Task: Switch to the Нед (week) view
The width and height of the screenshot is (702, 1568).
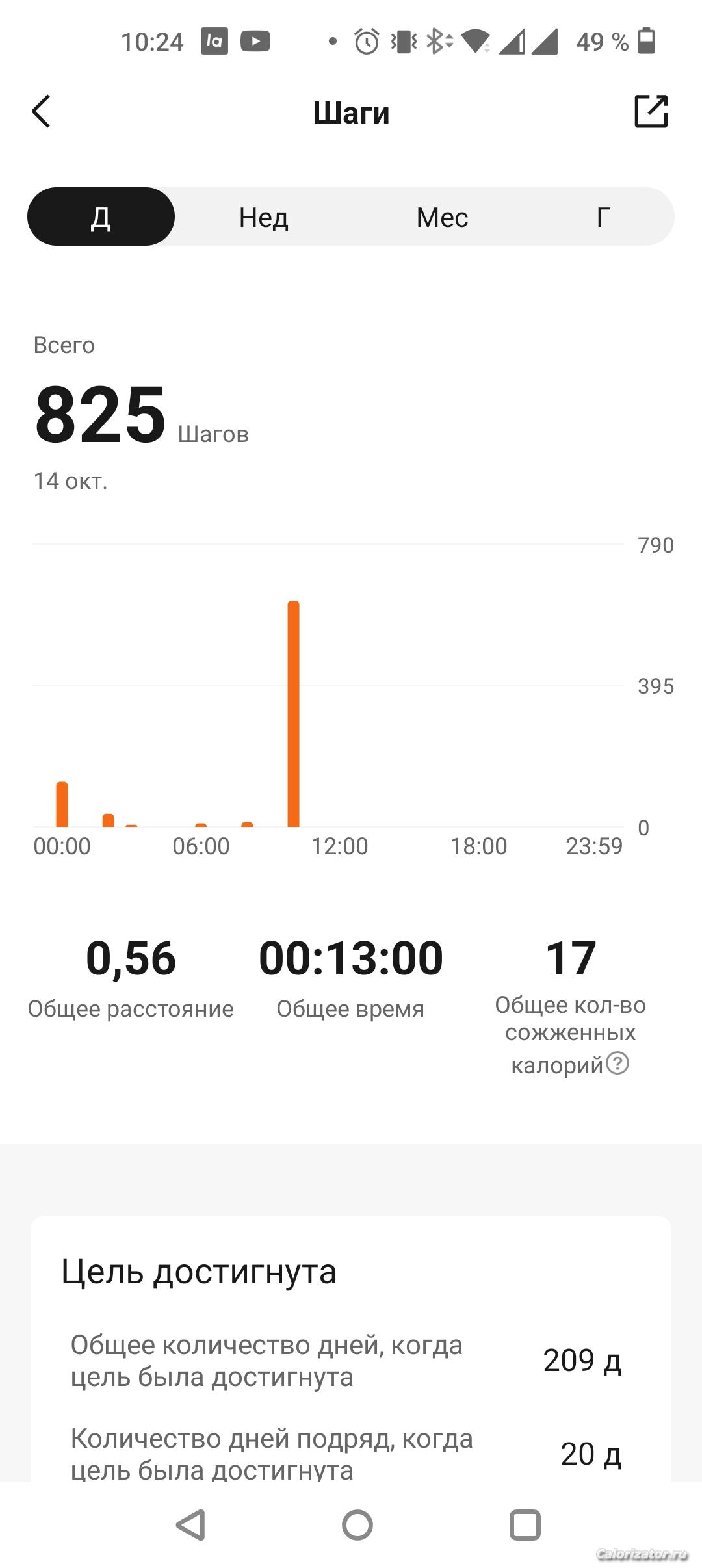Action: point(263,217)
